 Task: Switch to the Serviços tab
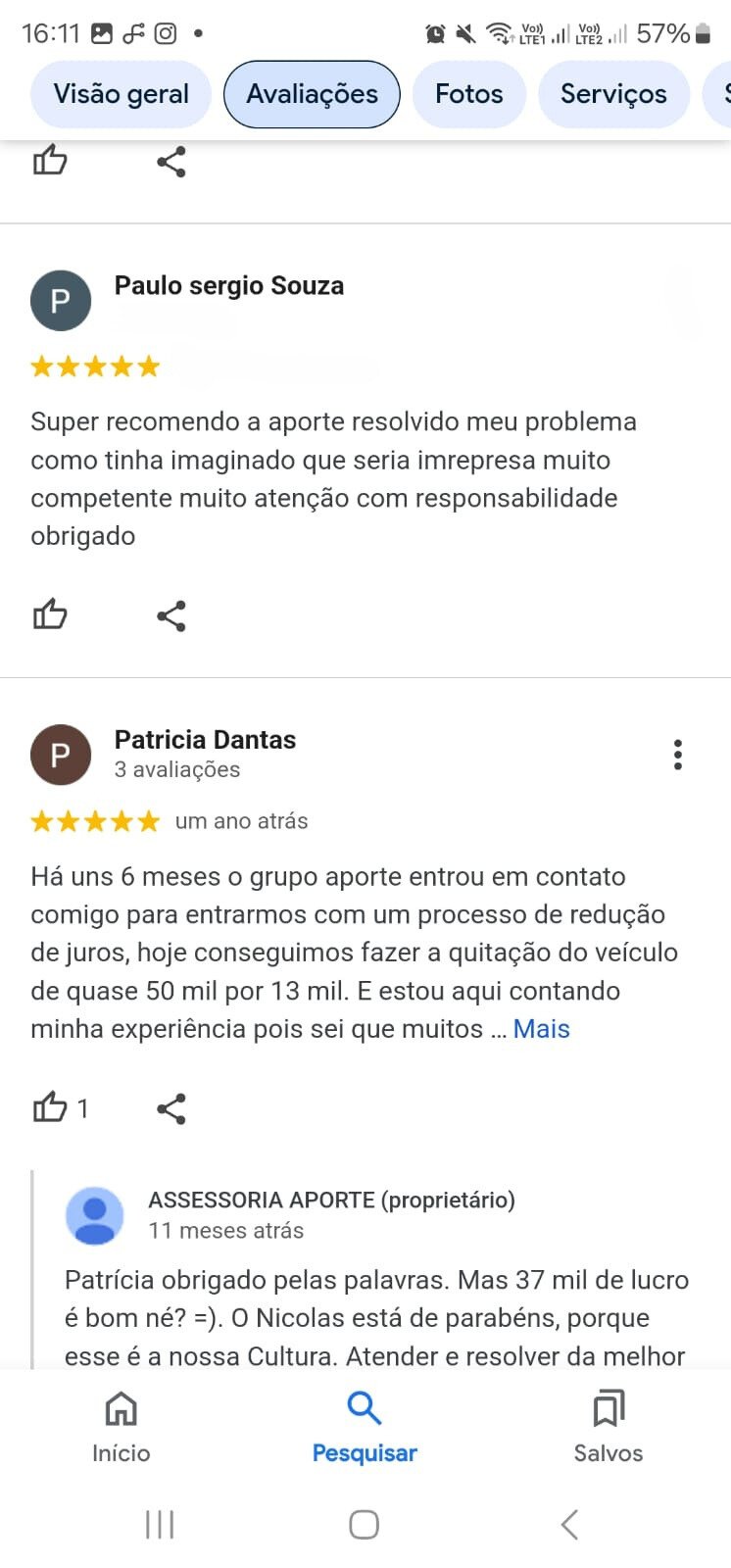point(613,94)
